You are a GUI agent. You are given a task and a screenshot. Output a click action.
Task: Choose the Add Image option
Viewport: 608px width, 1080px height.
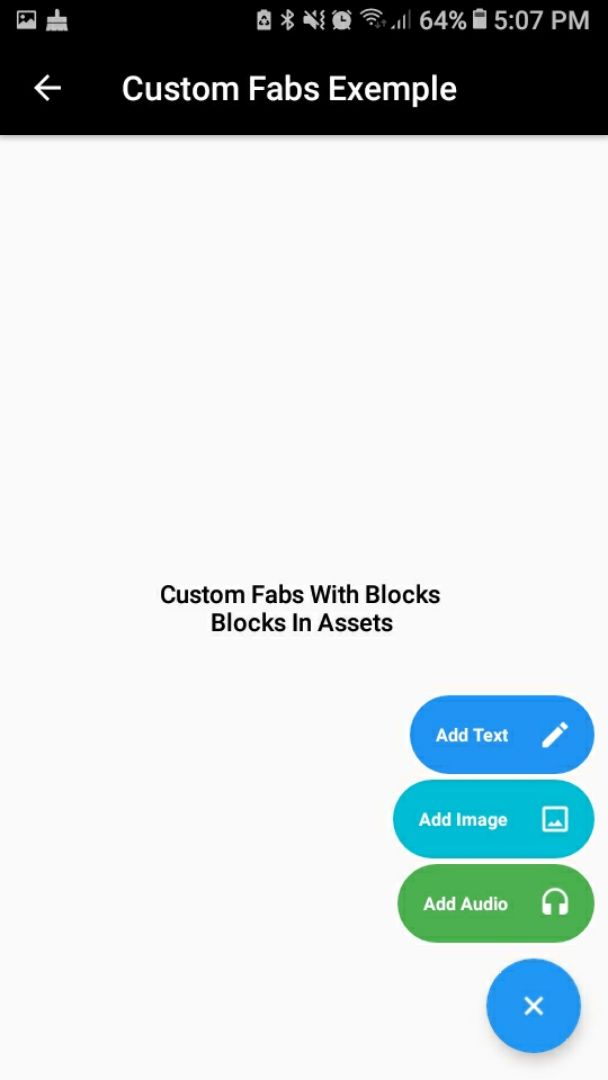point(494,819)
